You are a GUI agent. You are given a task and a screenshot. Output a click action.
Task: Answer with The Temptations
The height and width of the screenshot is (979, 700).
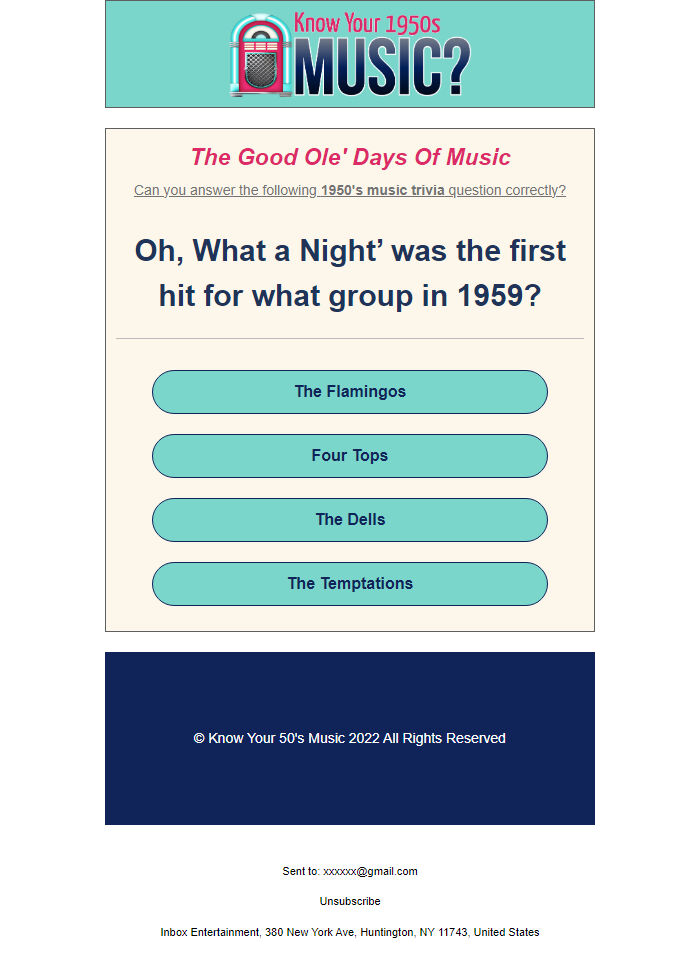tap(350, 584)
